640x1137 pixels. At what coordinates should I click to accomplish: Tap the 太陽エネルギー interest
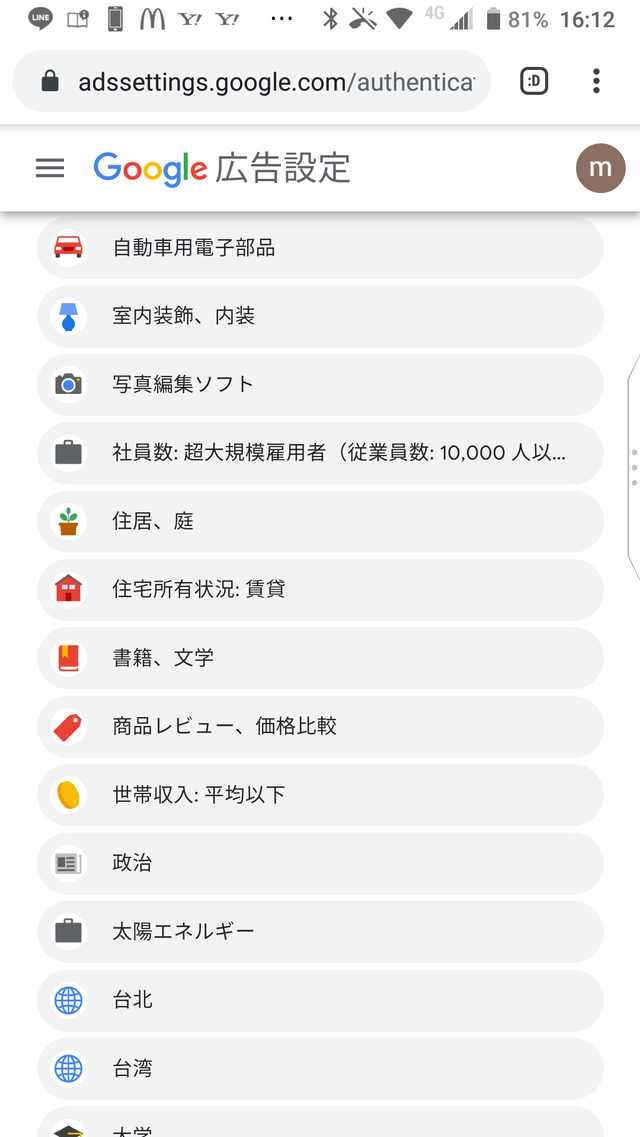coord(320,931)
